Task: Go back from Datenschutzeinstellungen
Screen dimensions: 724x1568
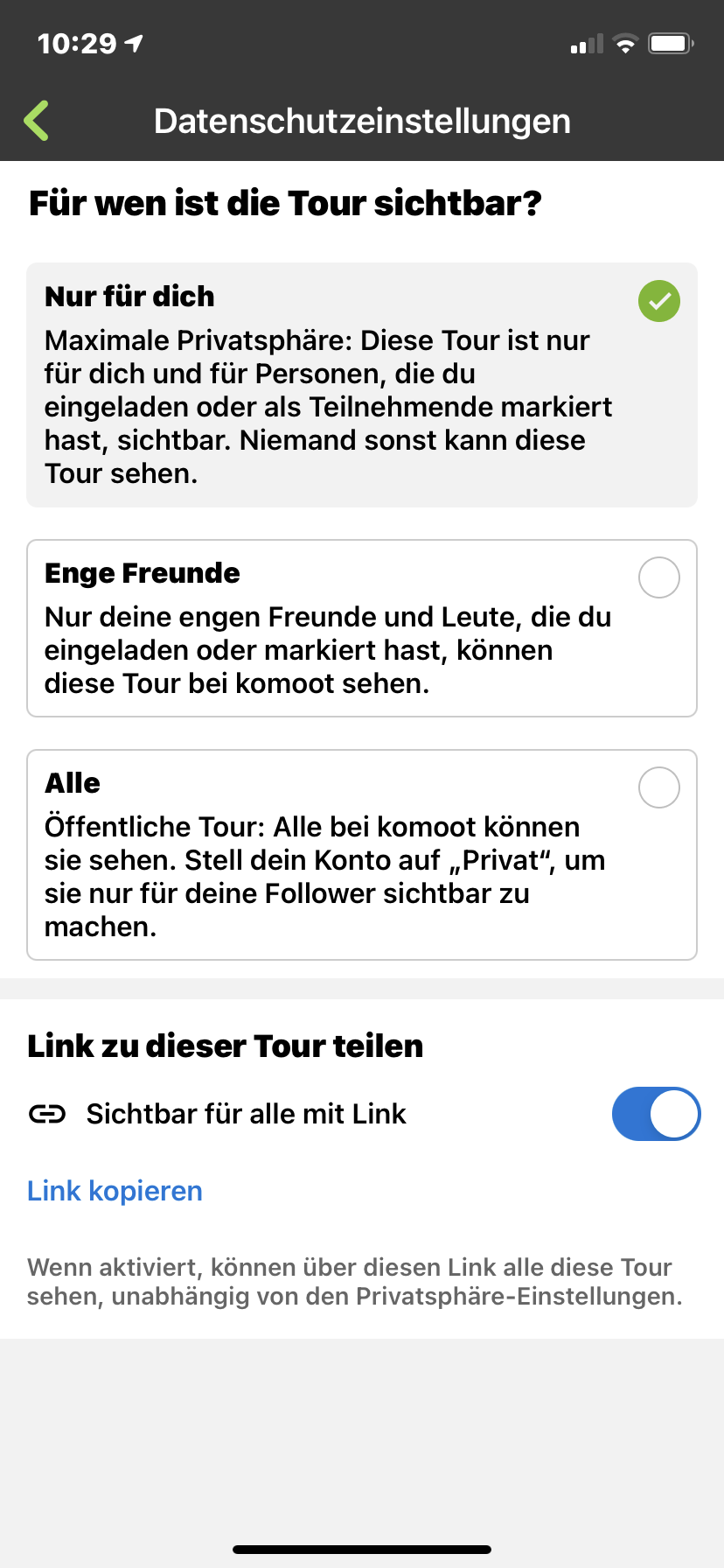Action: click(37, 121)
